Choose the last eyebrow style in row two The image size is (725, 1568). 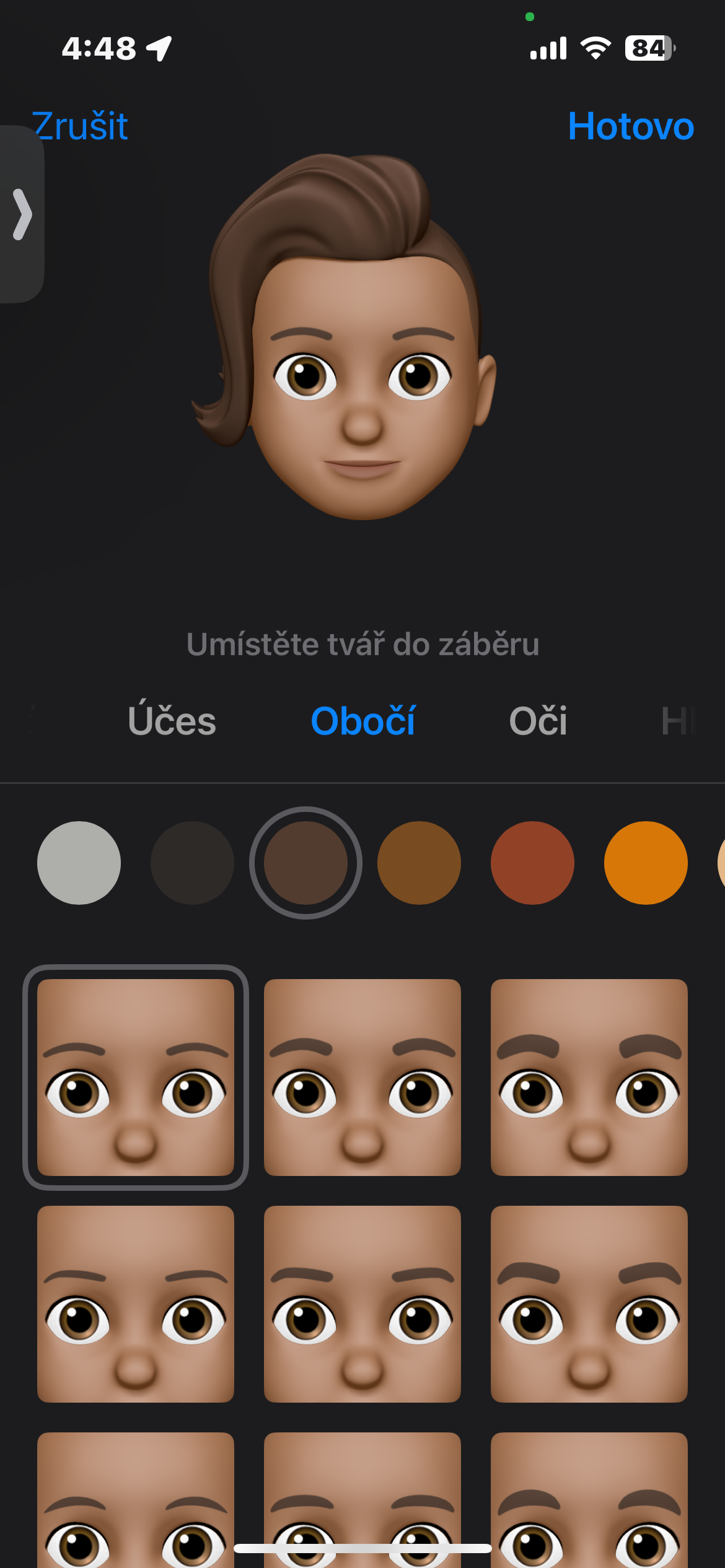[589, 1304]
